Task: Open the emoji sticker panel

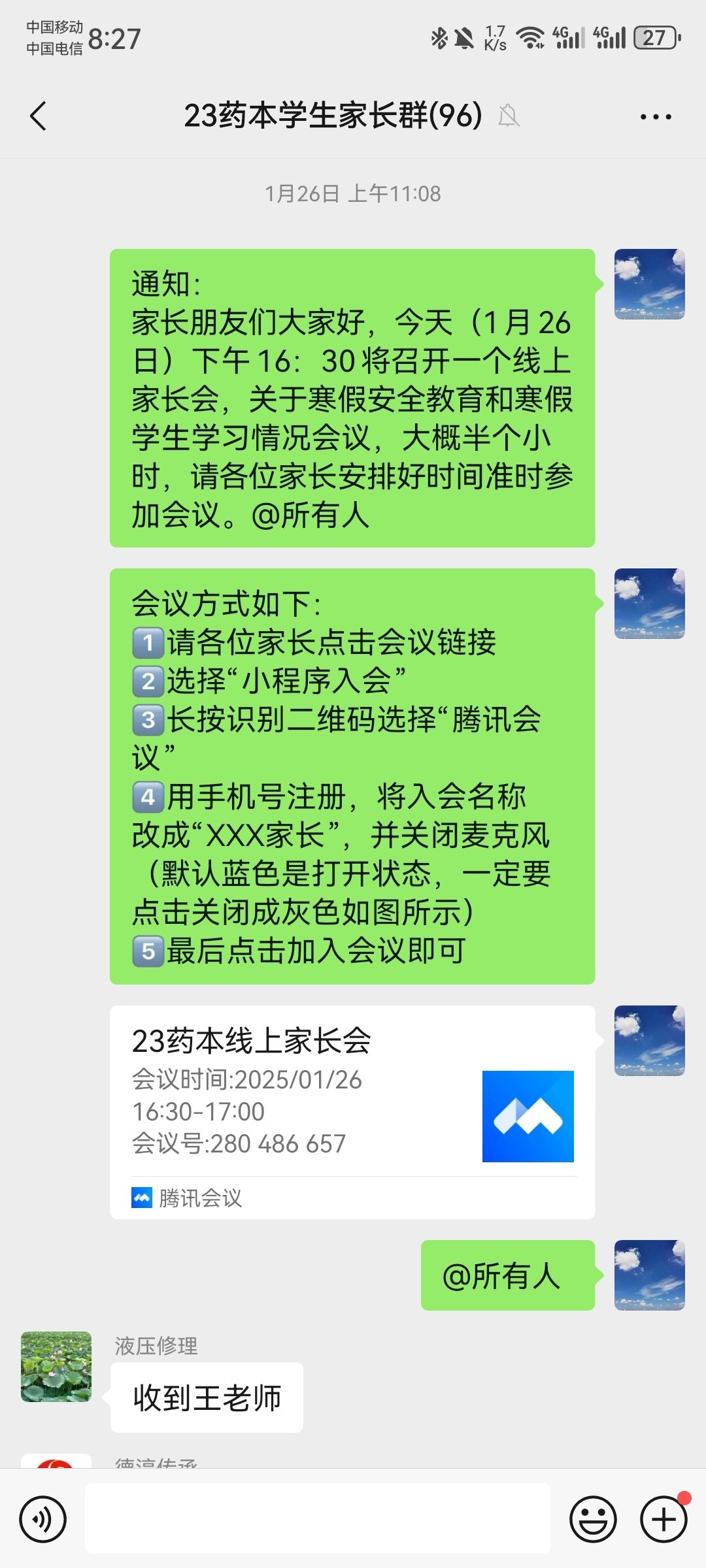Action: (x=593, y=1519)
